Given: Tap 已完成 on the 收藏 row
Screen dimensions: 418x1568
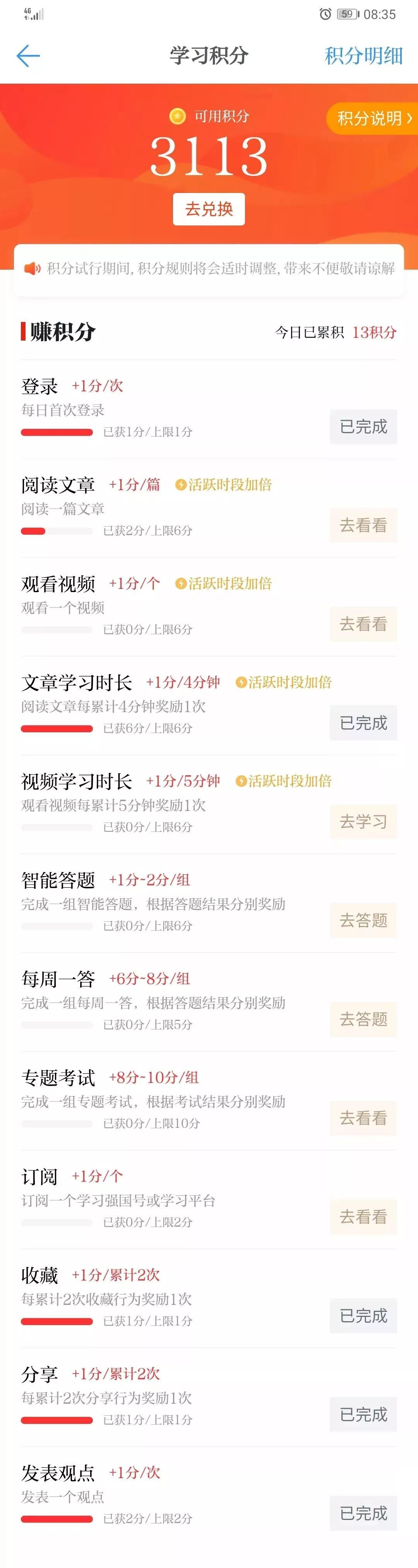Looking at the screenshot, I should tap(363, 1316).
